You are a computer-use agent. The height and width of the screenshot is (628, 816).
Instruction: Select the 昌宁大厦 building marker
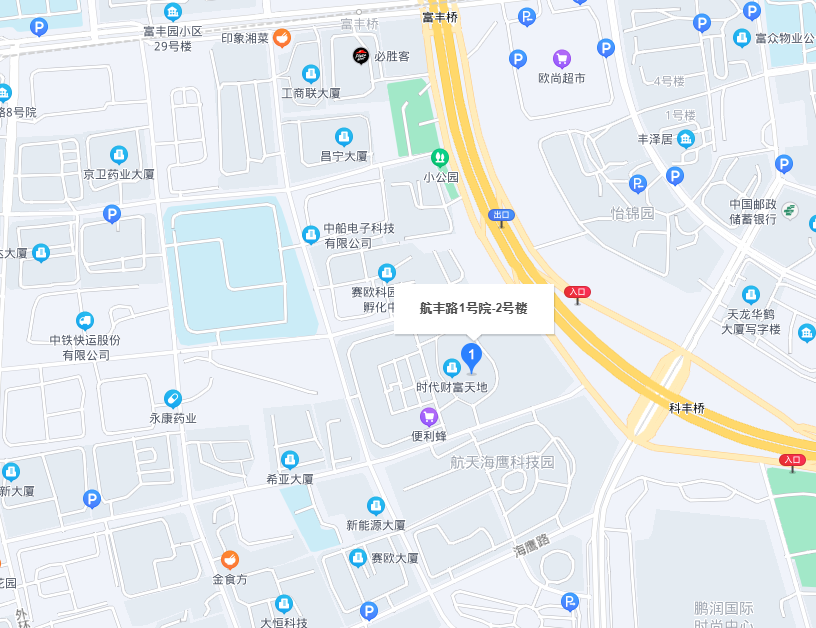click(x=344, y=137)
